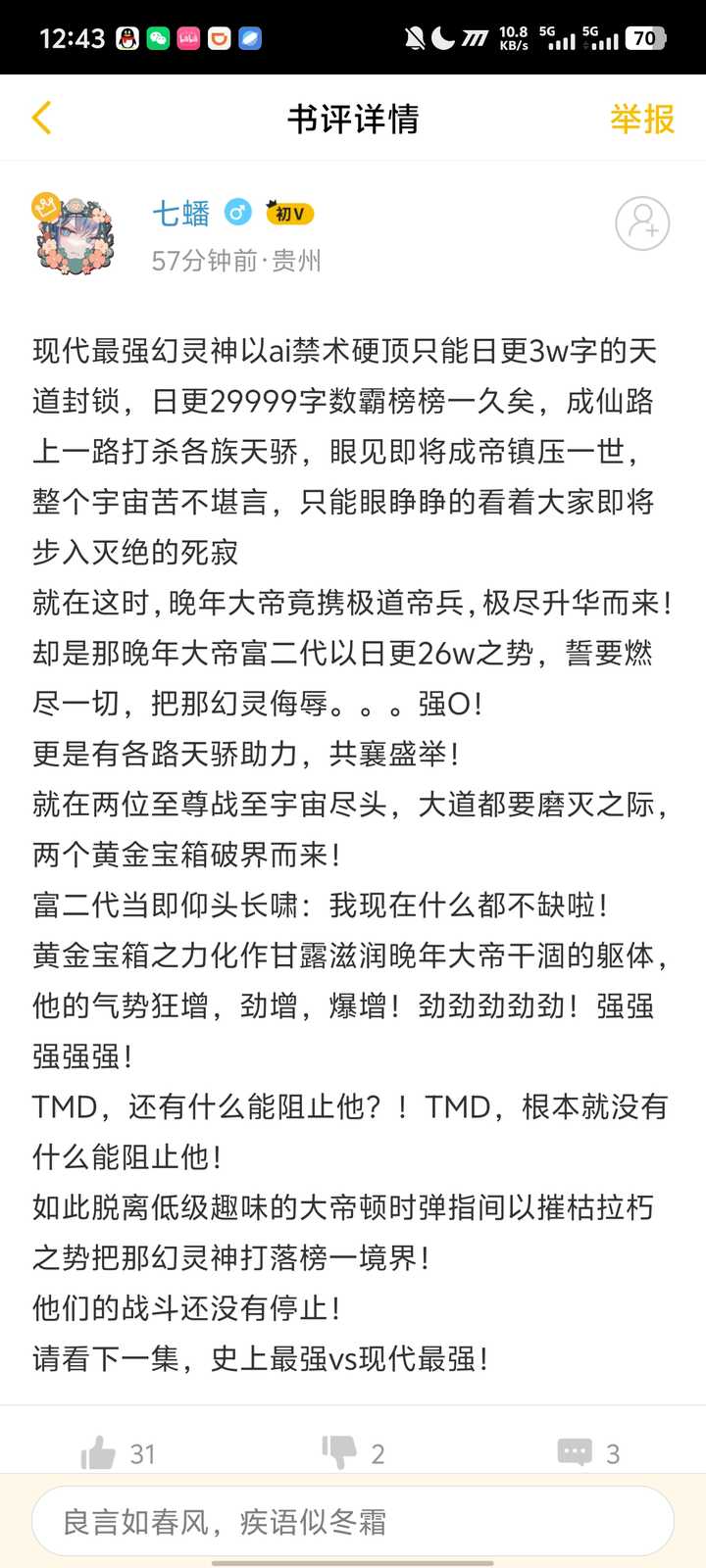Open the comments with 3 replies
The width and height of the screenshot is (706, 1568).
[575, 1452]
